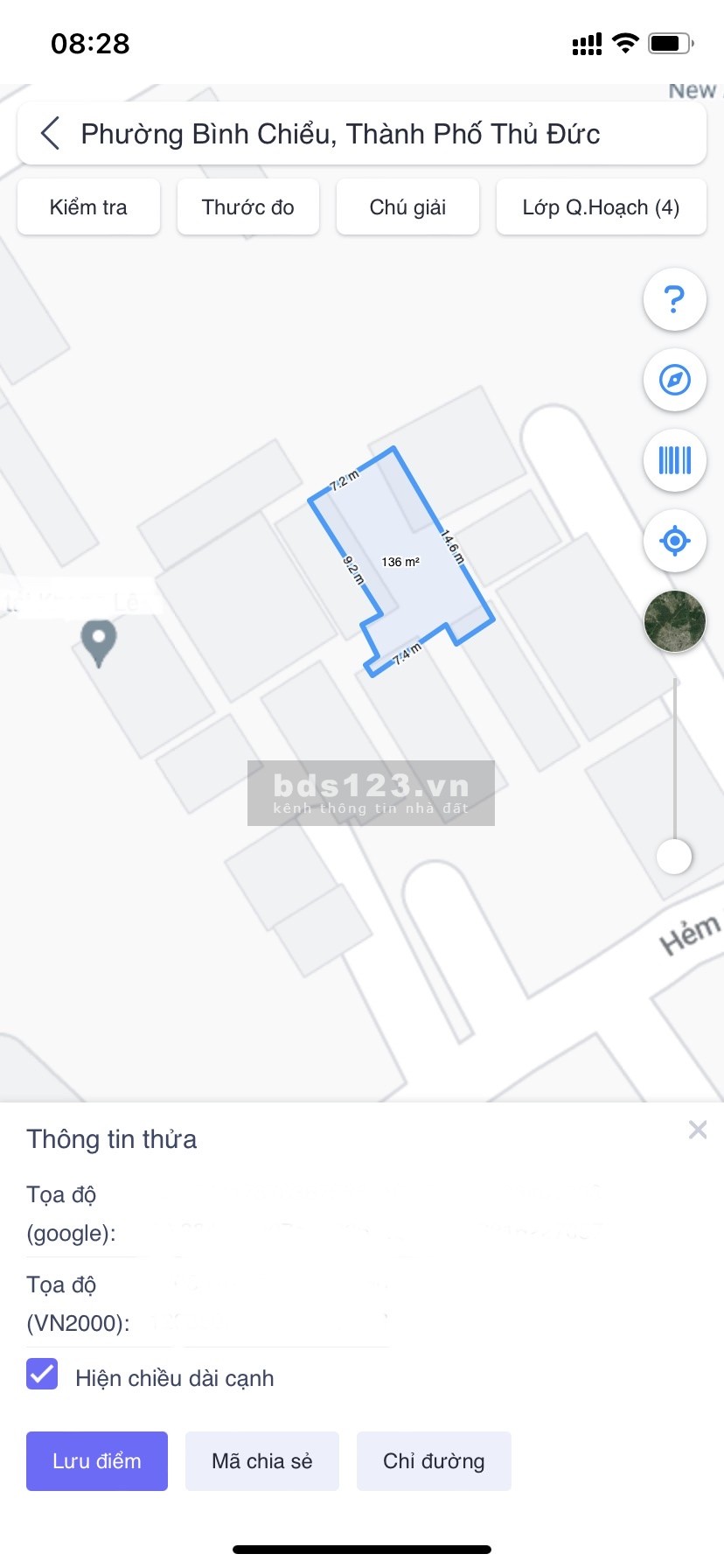Go back from Phường Bình Chiểu header
The height and width of the screenshot is (1568, 724).
click(x=51, y=134)
